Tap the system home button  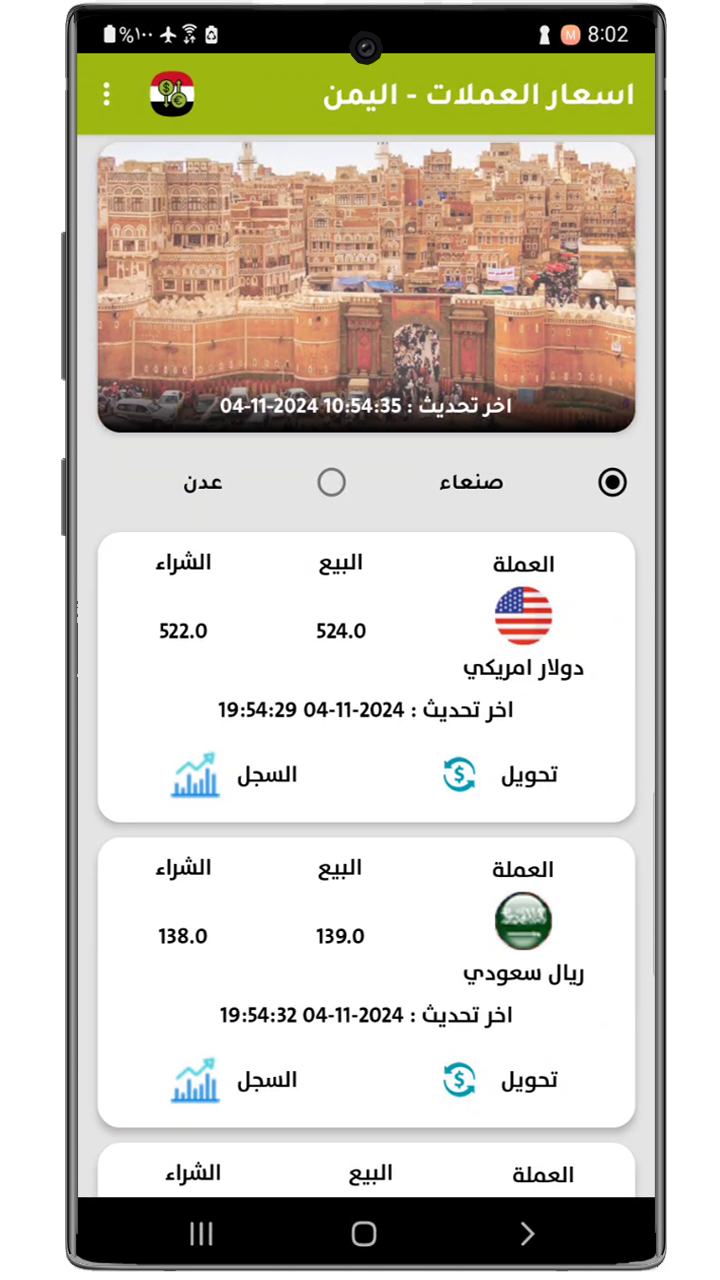364,1233
